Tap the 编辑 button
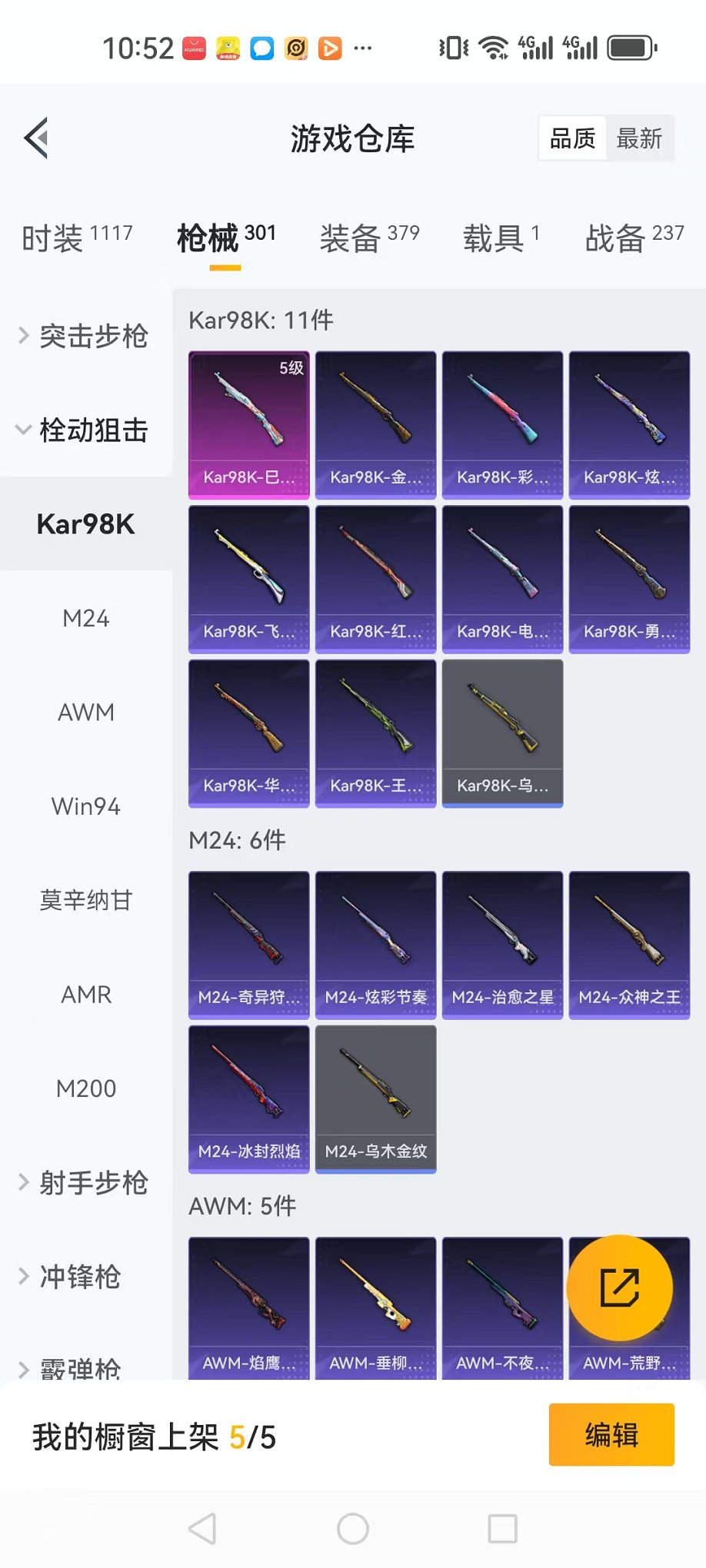 tap(611, 1435)
